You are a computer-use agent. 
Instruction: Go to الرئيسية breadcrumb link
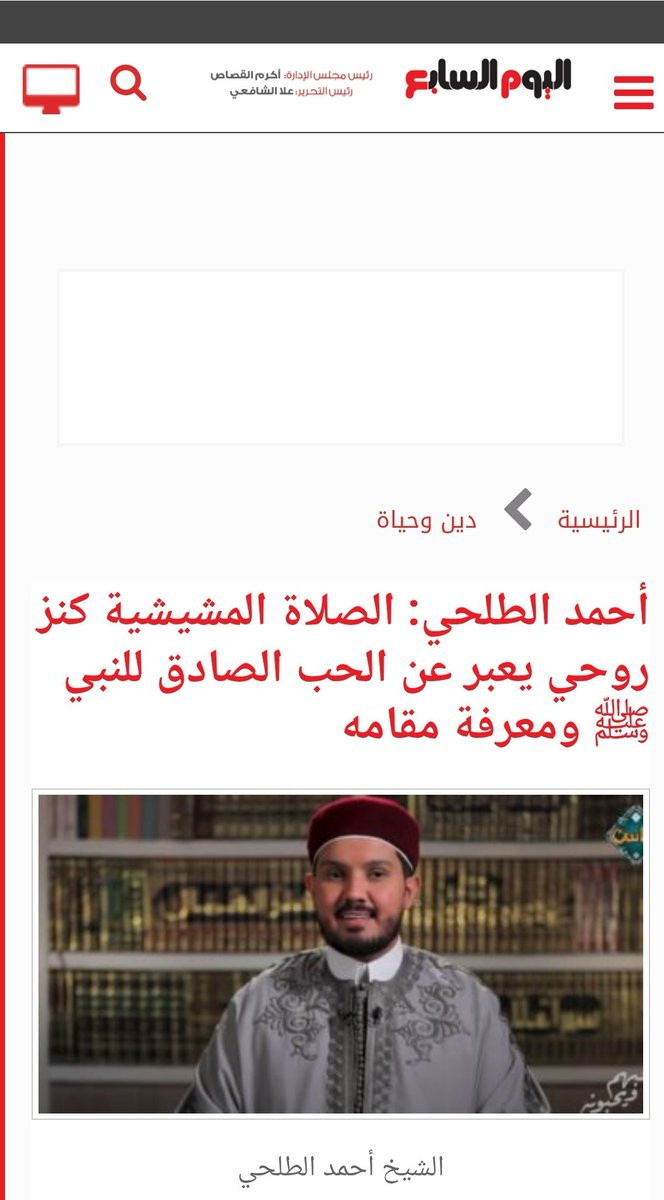coord(599,520)
